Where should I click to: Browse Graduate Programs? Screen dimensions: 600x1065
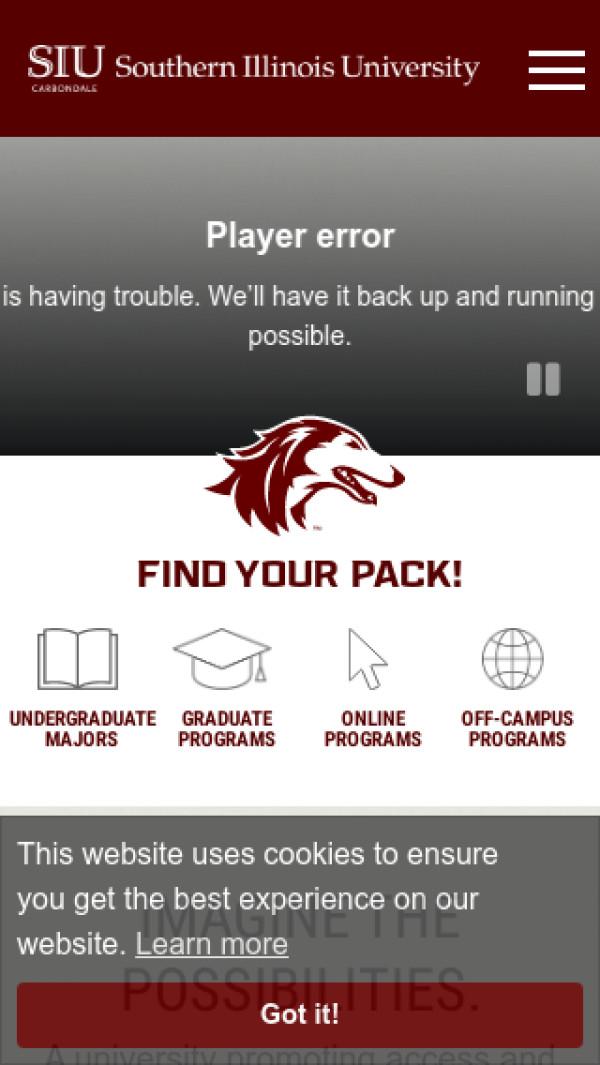click(225, 689)
